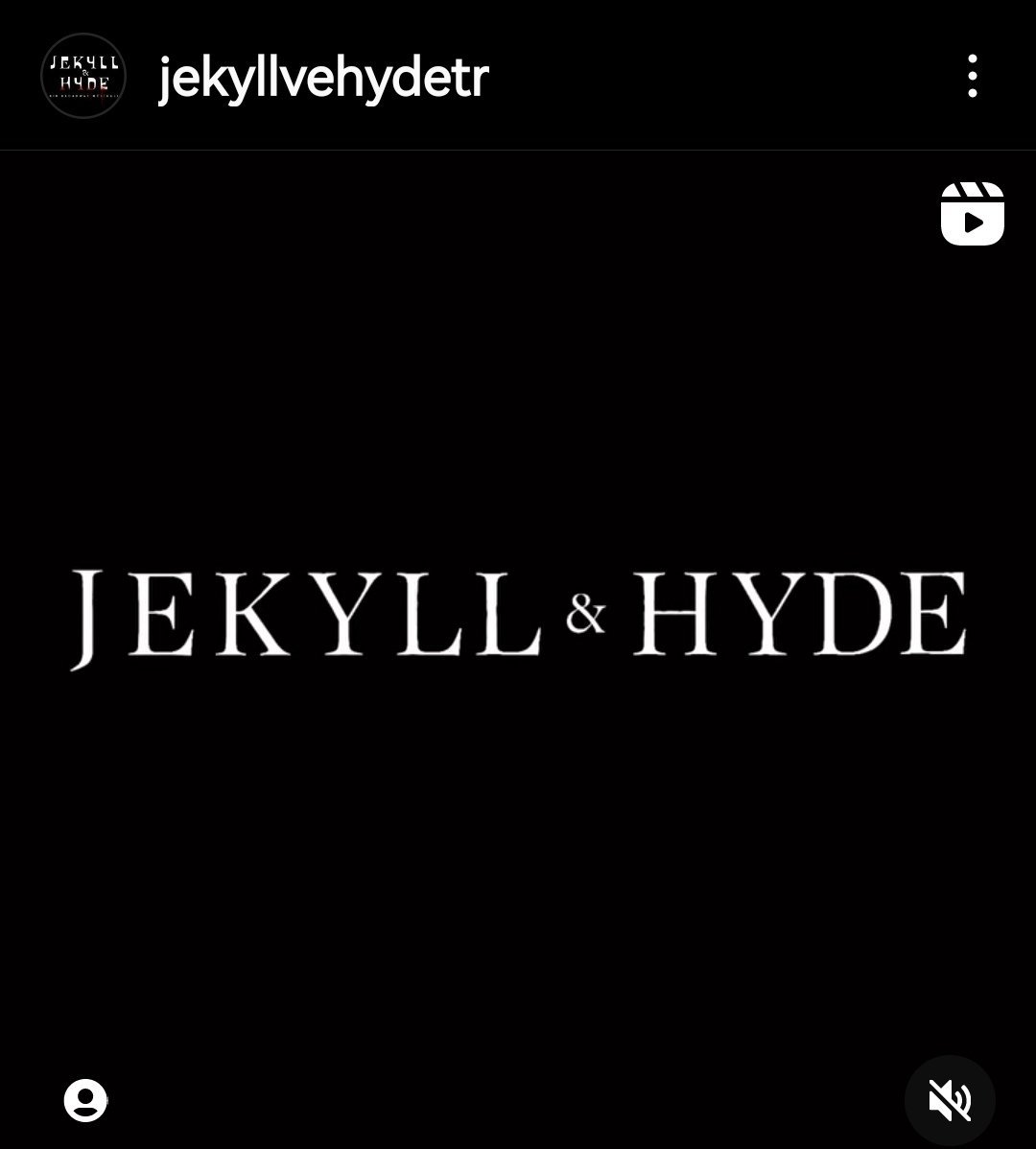Viewport: 1036px width, 1149px height.
Task: Open the post's three-dot options menu
Action: [972, 76]
